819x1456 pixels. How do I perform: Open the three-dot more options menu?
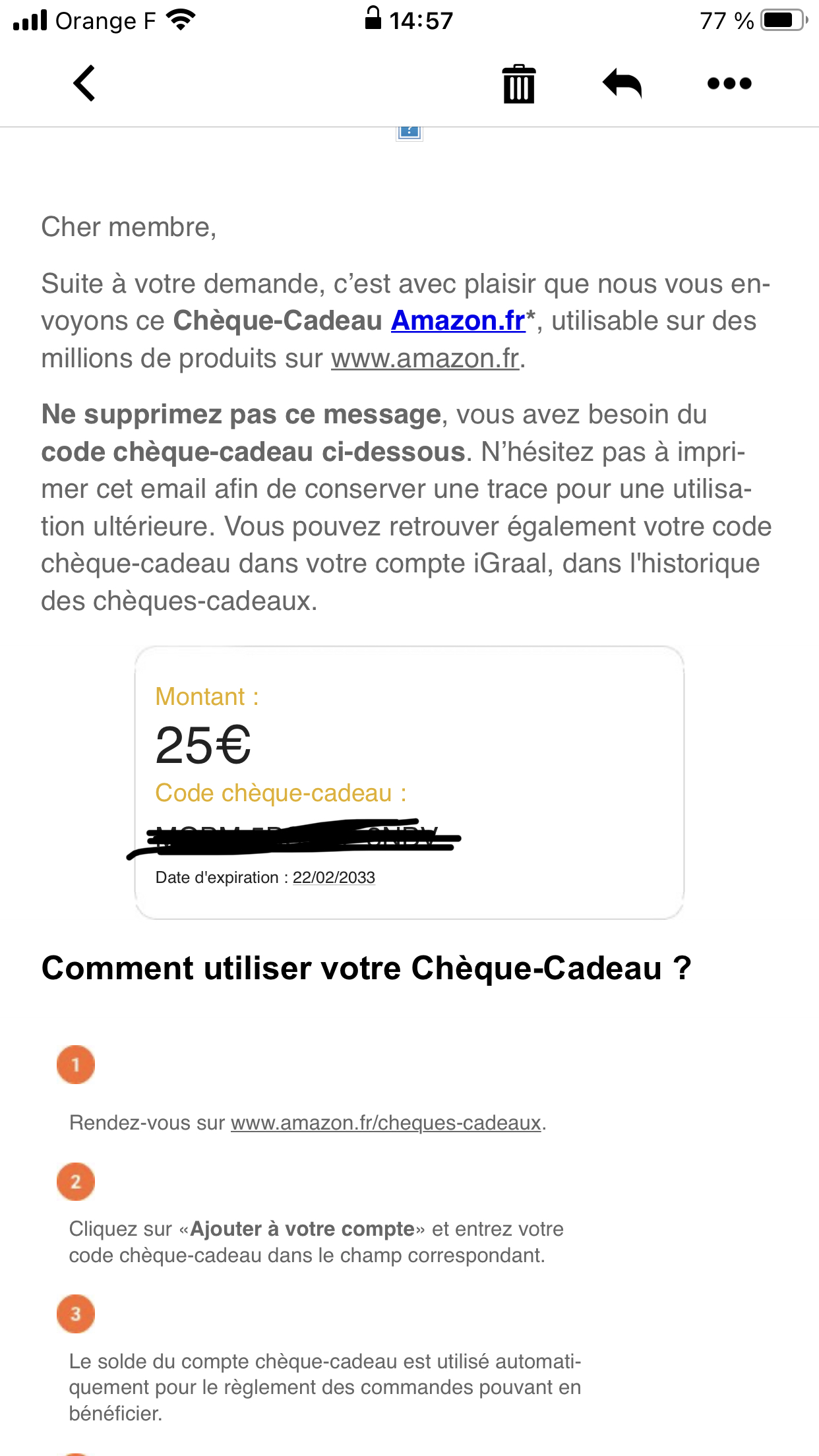tap(729, 83)
